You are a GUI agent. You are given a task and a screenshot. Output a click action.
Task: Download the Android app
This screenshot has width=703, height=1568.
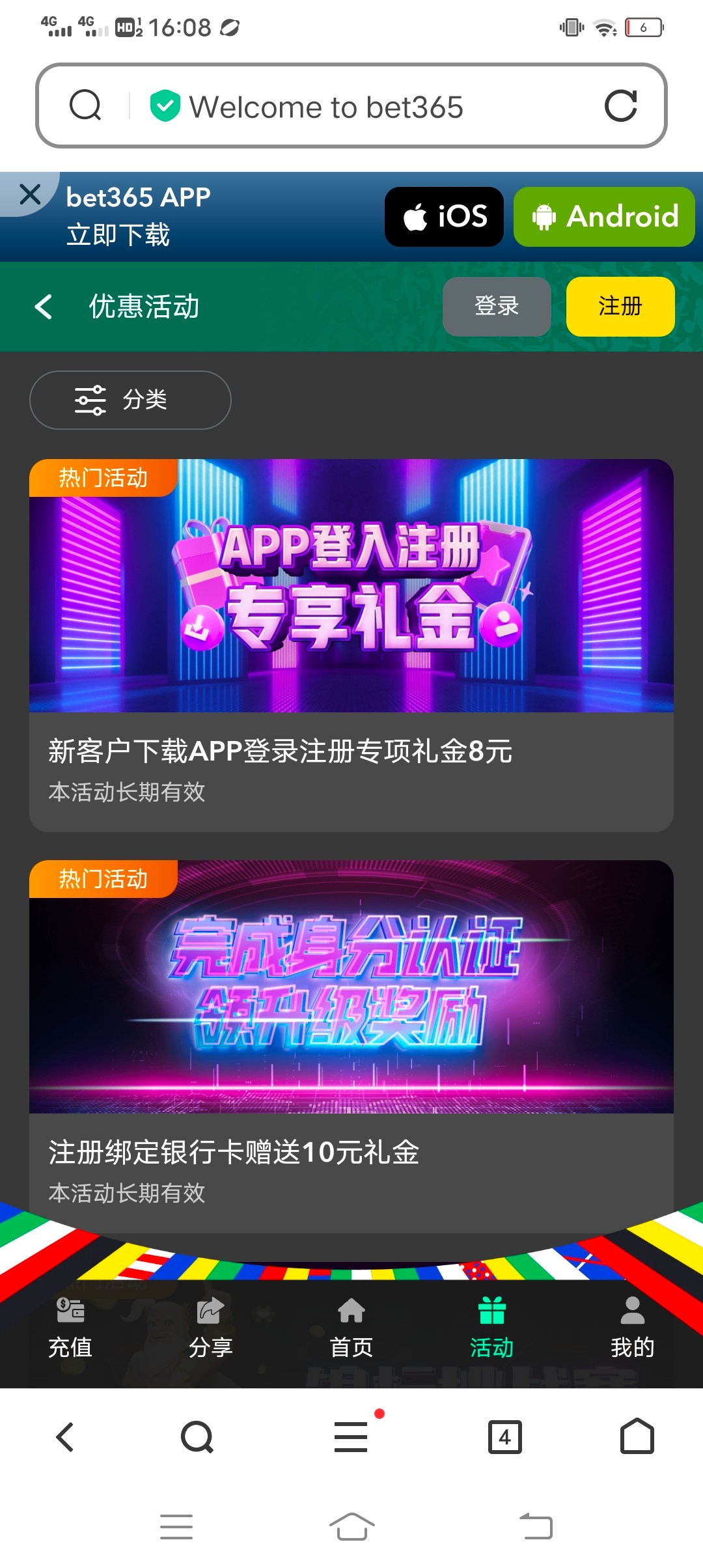click(x=604, y=217)
